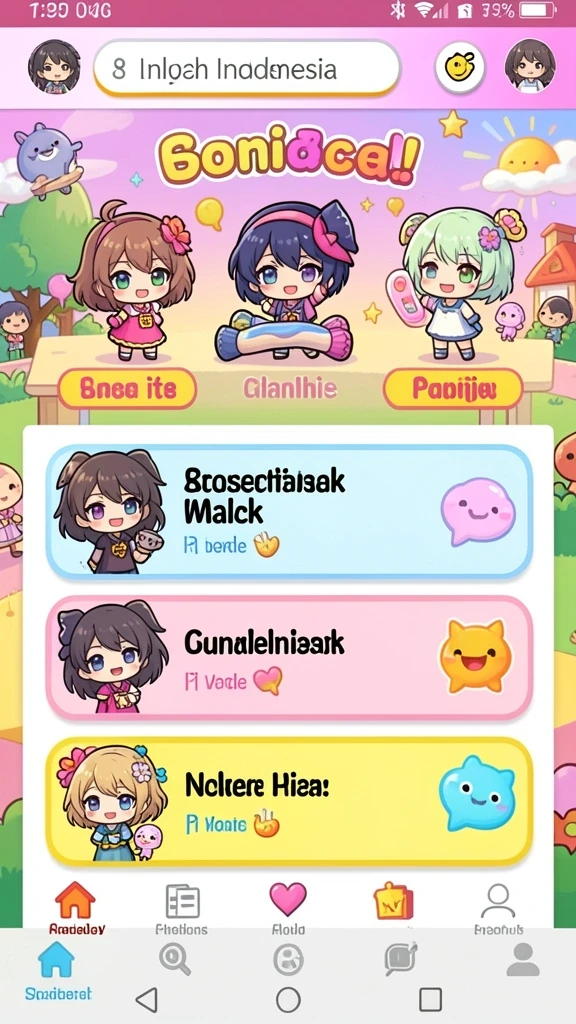Tap the search box reading Inloah Indonesia
Image resolution: width=576 pixels, height=1024 pixels.
pos(247,68)
